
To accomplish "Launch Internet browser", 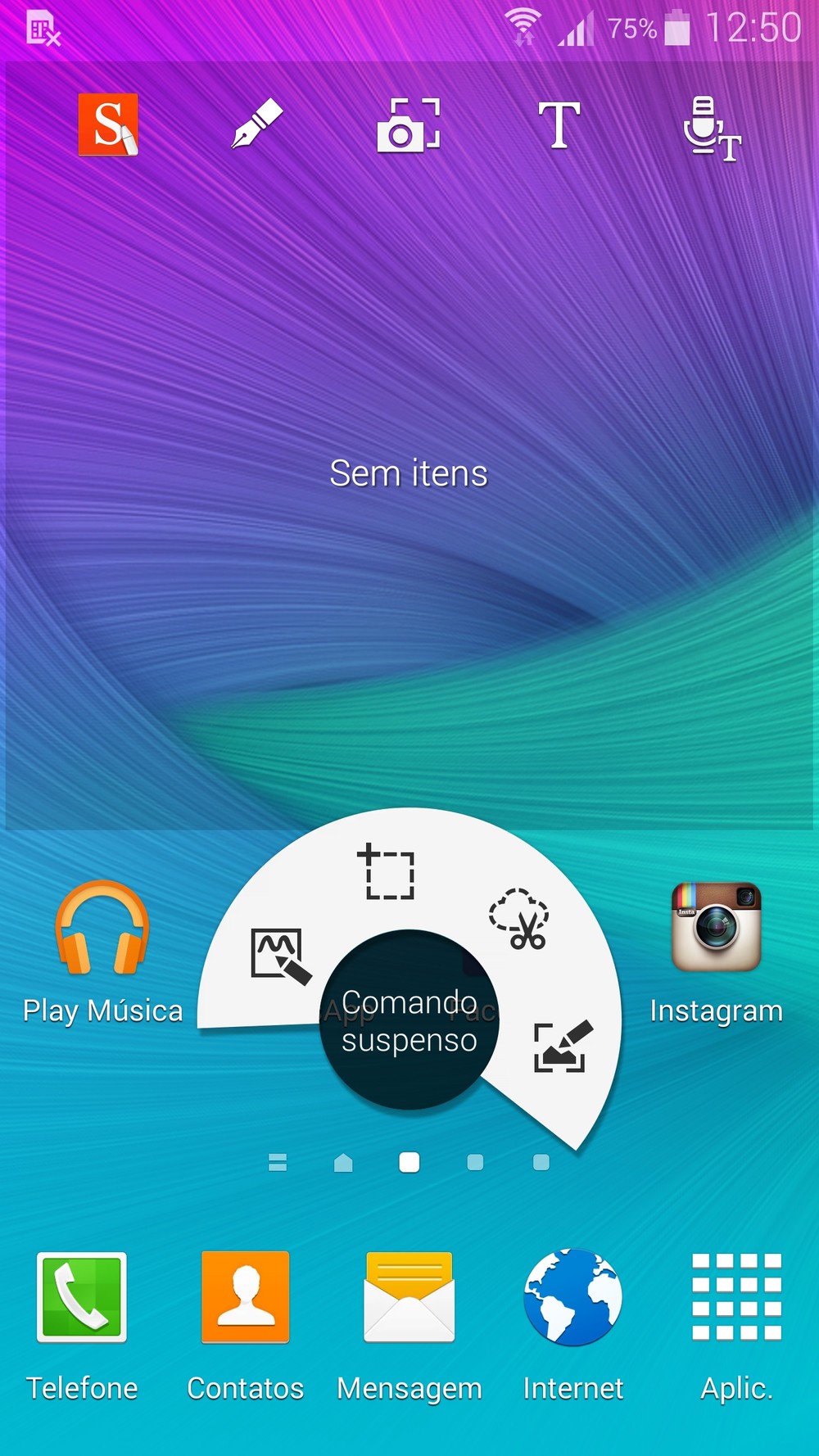I will pyautogui.click(x=573, y=1327).
